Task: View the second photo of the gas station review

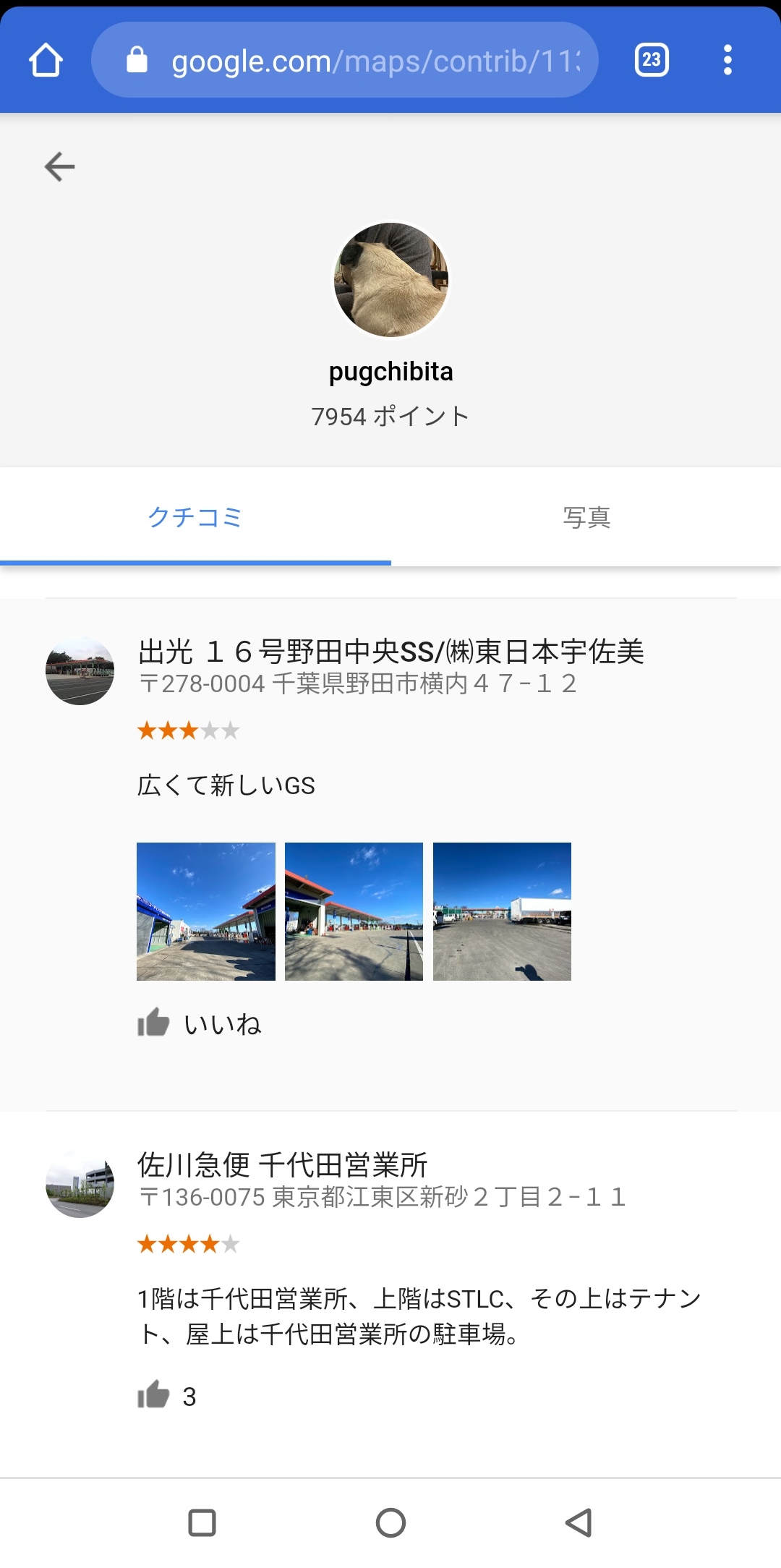Action: [354, 911]
